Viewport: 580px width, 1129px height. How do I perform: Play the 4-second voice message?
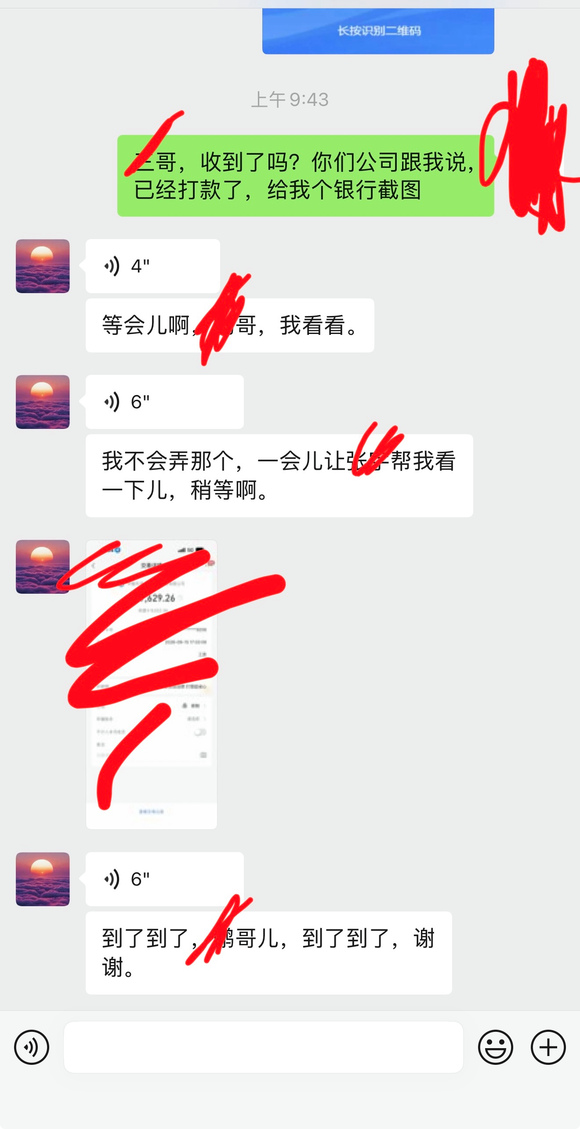click(x=153, y=266)
